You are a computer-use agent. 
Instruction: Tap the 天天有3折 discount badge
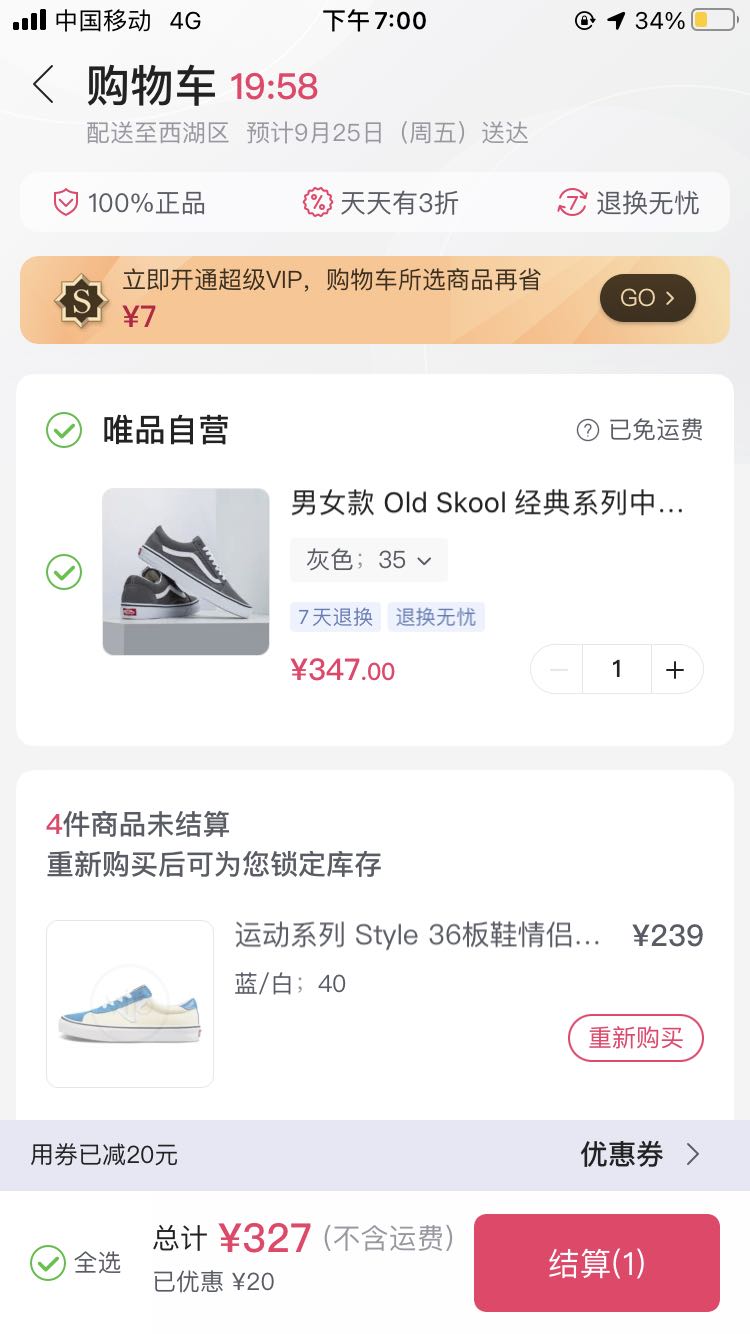tap(378, 201)
